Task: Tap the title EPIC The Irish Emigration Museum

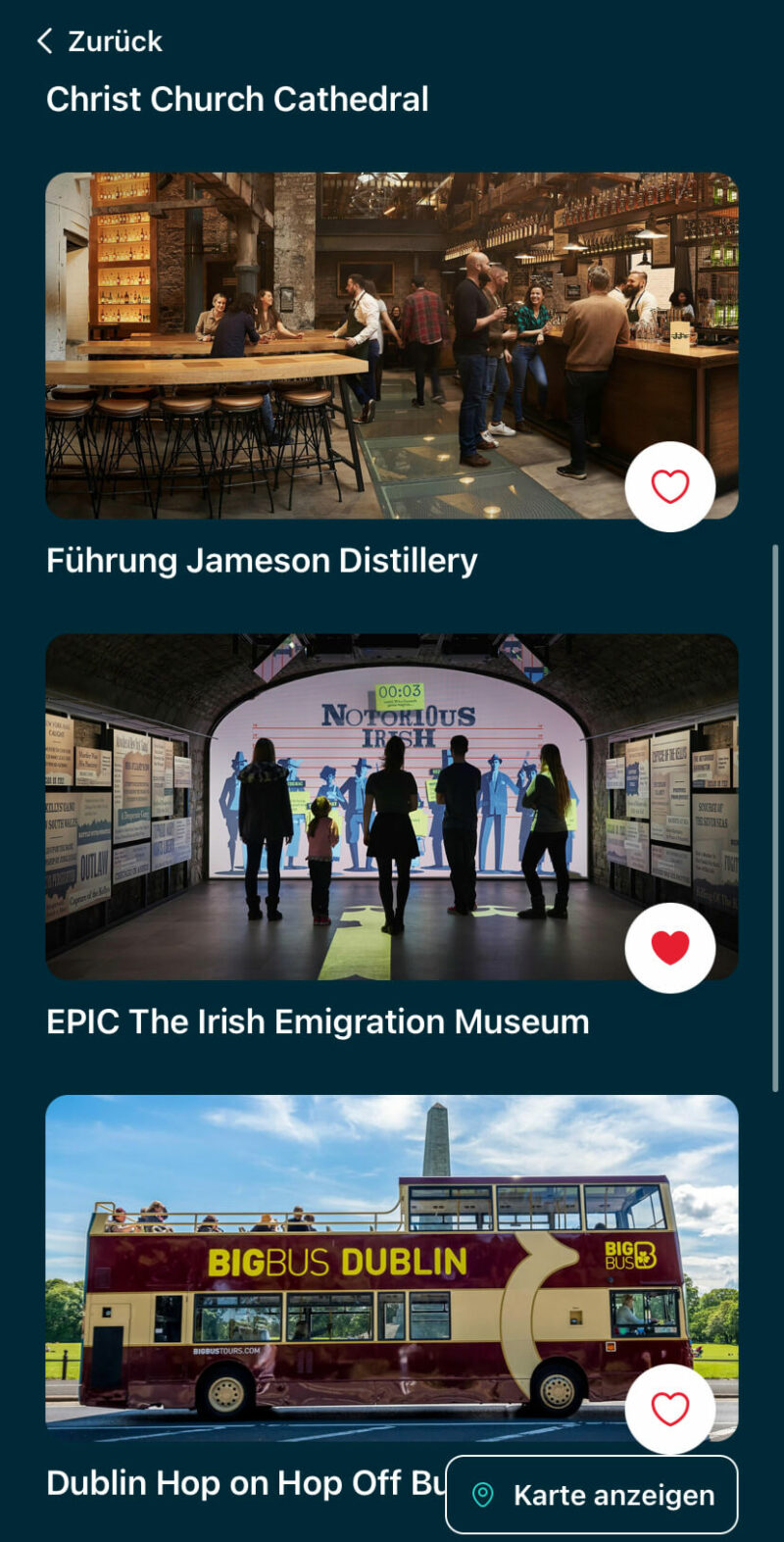Action: (316, 1021)
